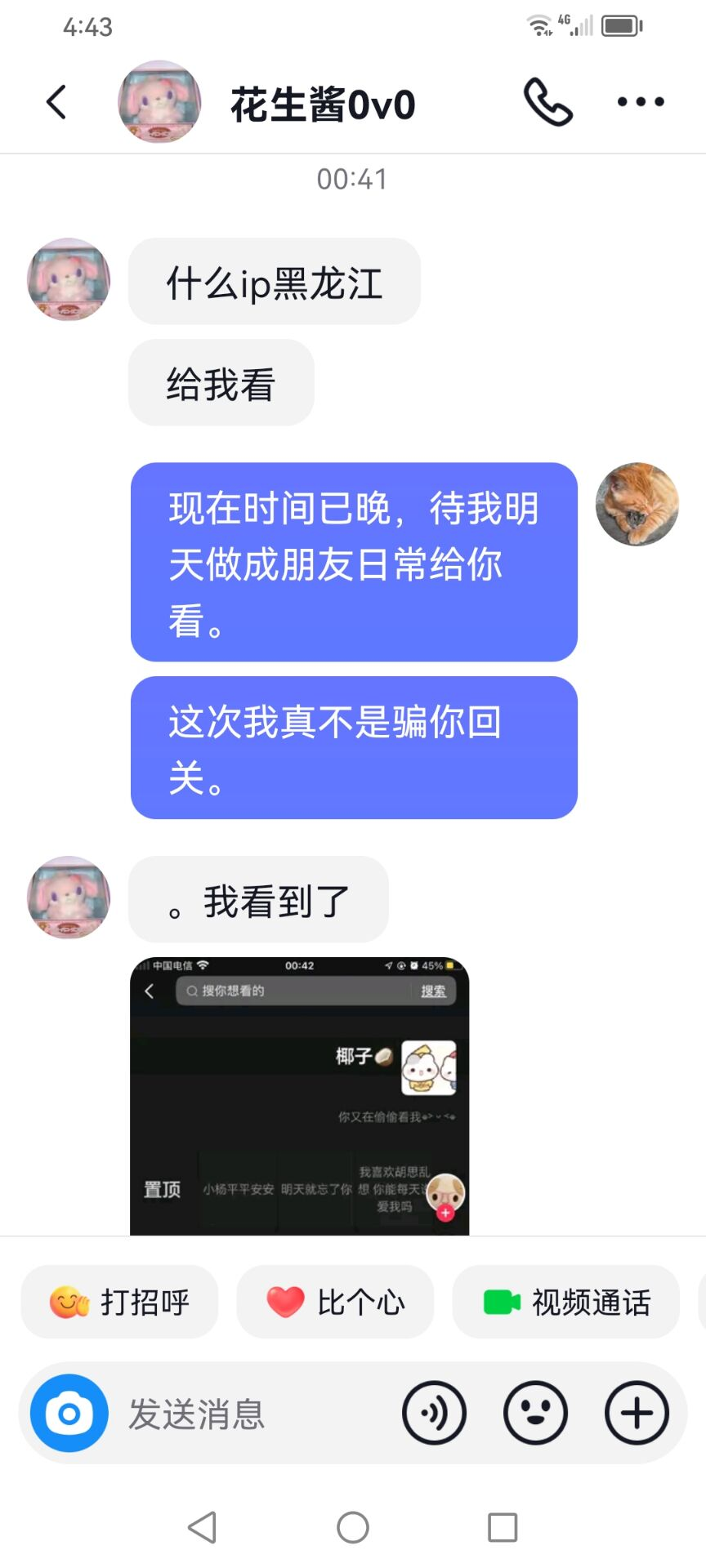Start a 视频通话 video call
Image resolution: width=706 pixels, height=1568 pixels.
point(566,1302)
